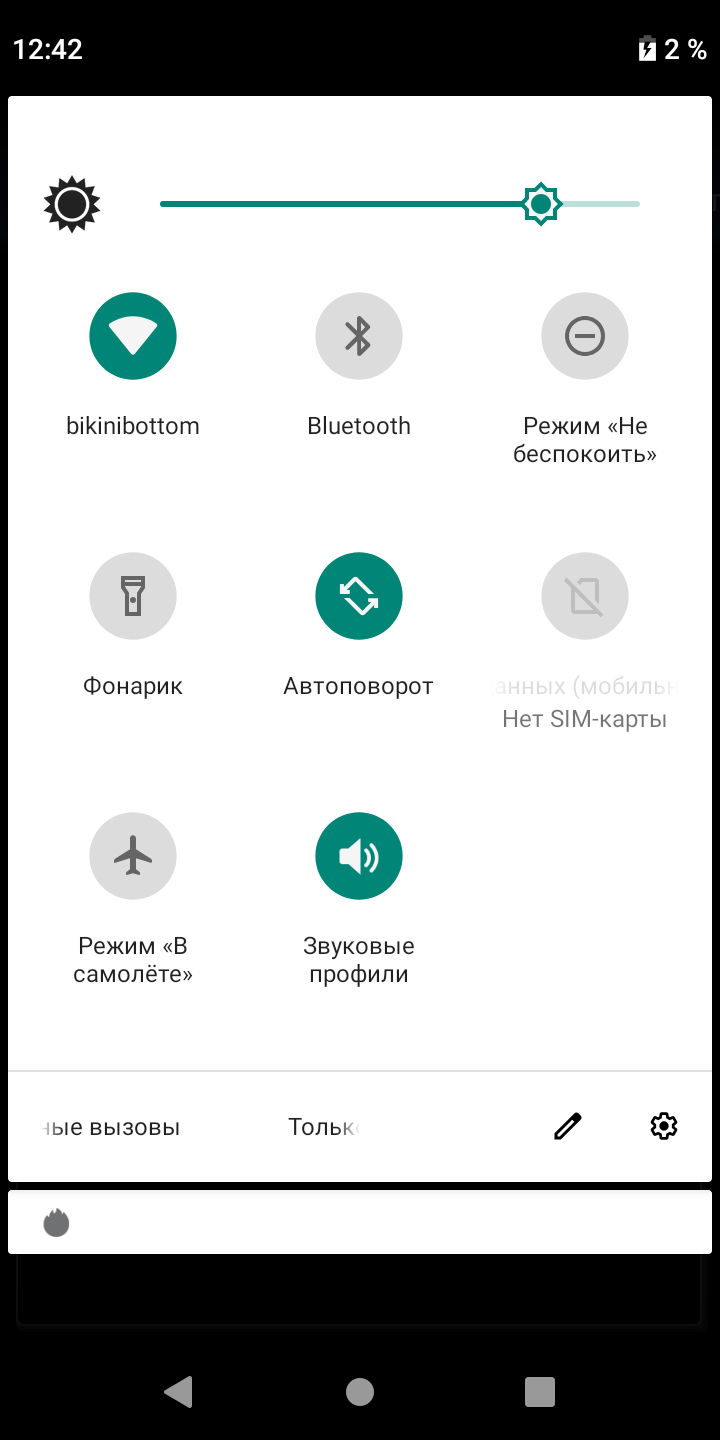Disable Автоповорот screen rotation
This screenshot has height=1440, width=720.
[x=359, y=596]
